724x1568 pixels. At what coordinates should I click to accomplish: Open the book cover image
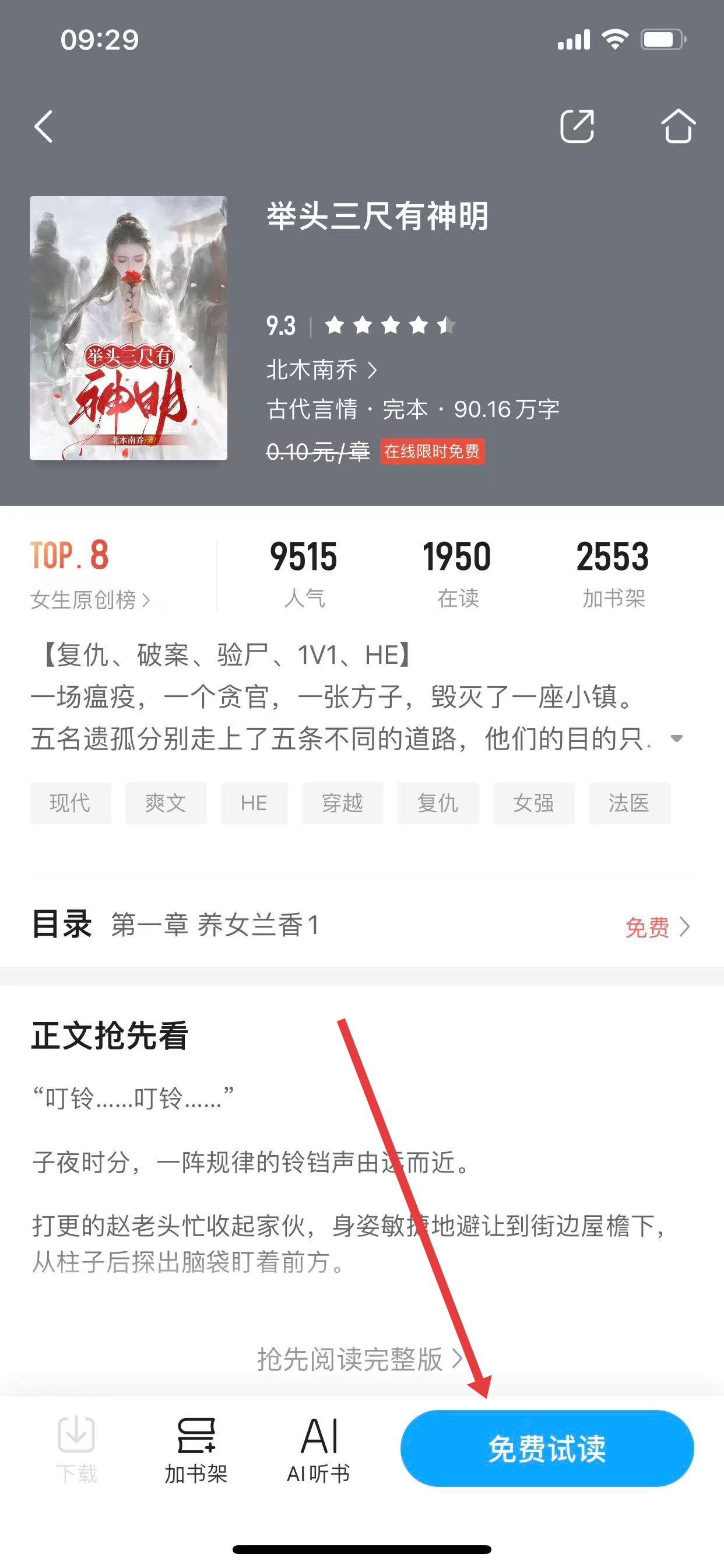pyautogui.click(x=128, y=328)
